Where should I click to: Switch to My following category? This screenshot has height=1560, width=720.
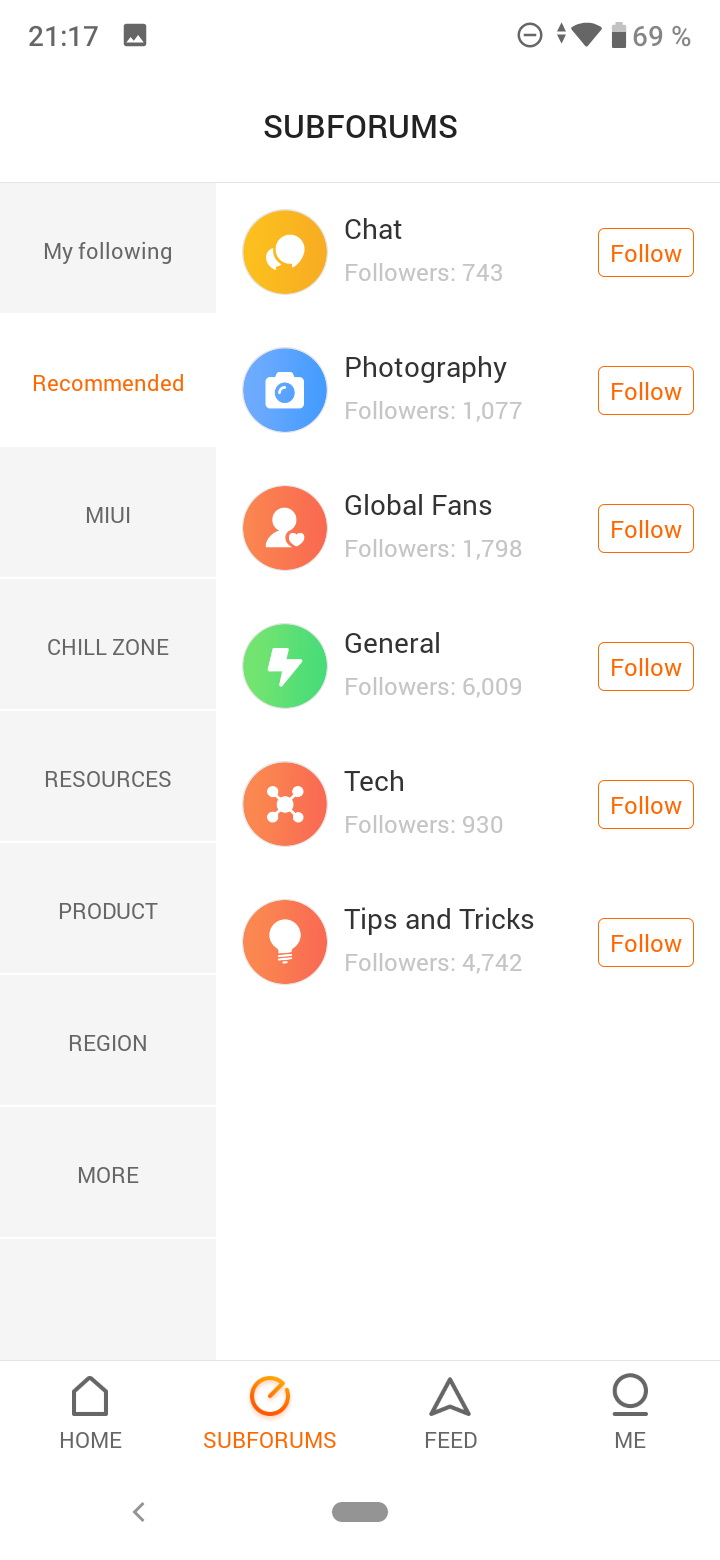[x=108, y=251]
